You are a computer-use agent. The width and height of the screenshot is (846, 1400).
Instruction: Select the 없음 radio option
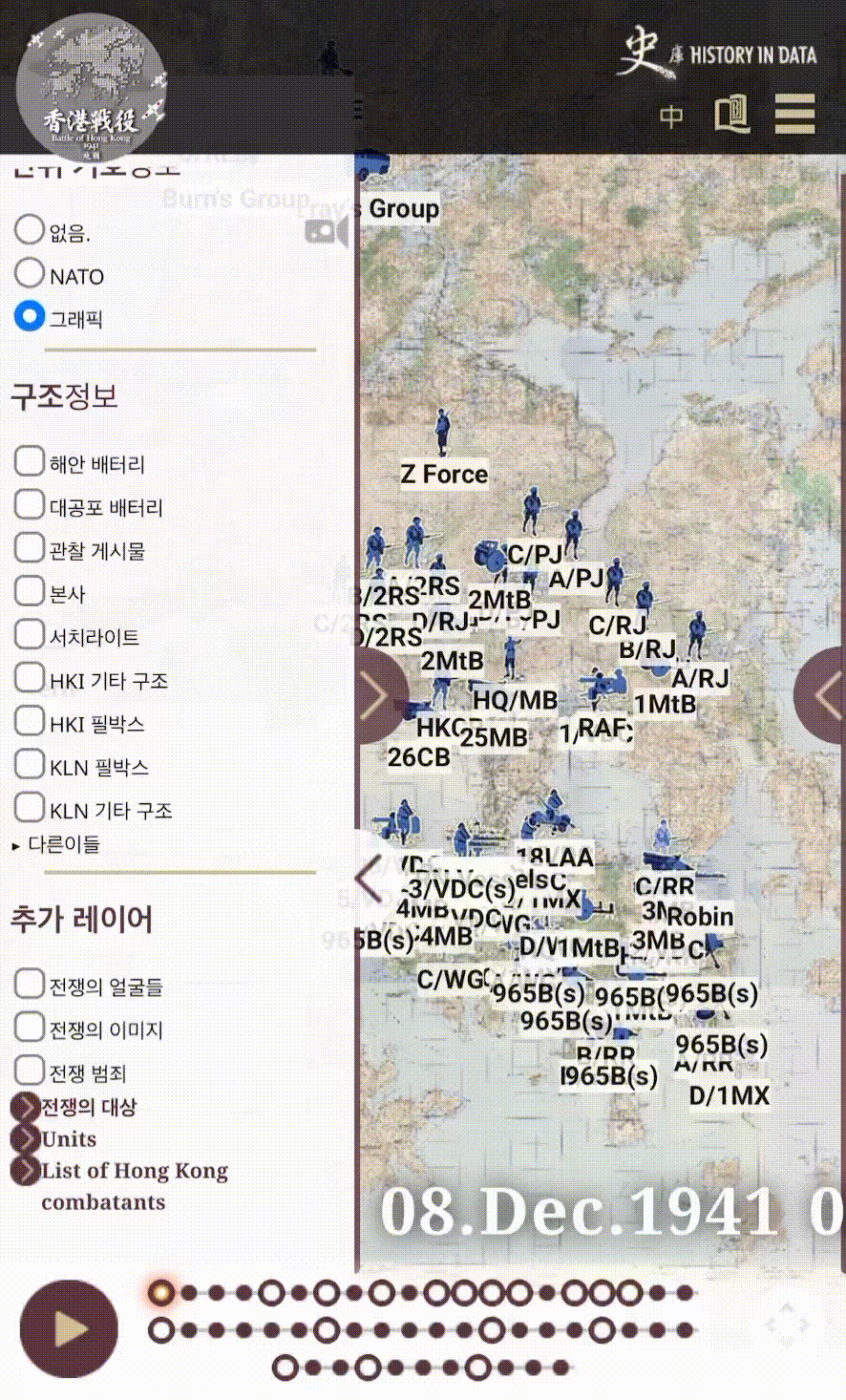click(30, 230)
